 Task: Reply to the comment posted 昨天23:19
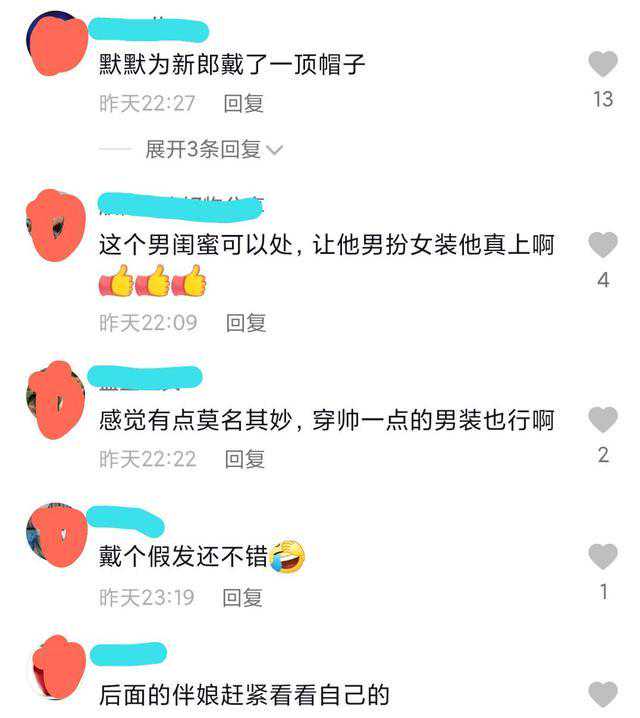tap(242, 597)
